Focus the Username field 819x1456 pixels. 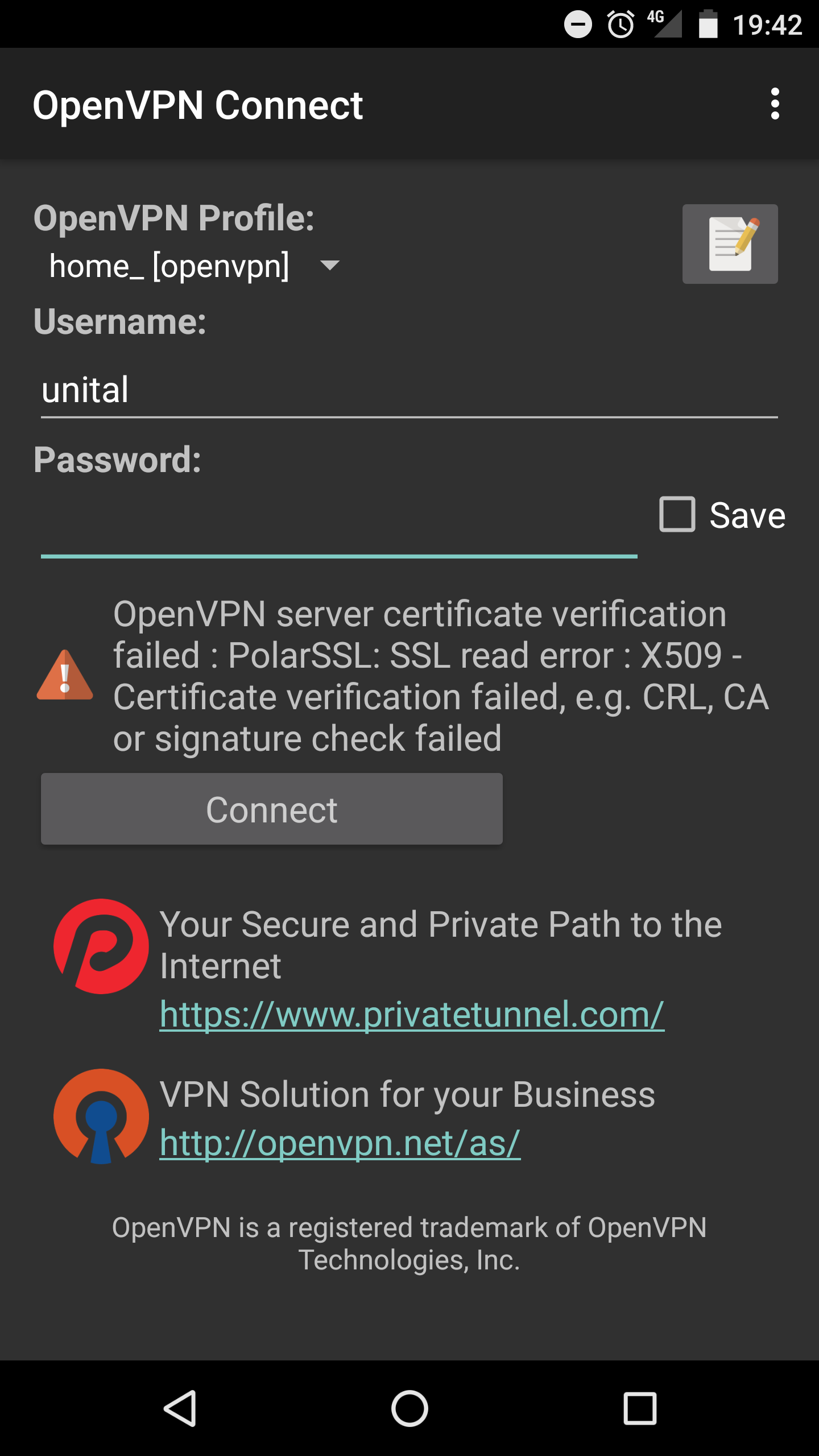(409, 390)
